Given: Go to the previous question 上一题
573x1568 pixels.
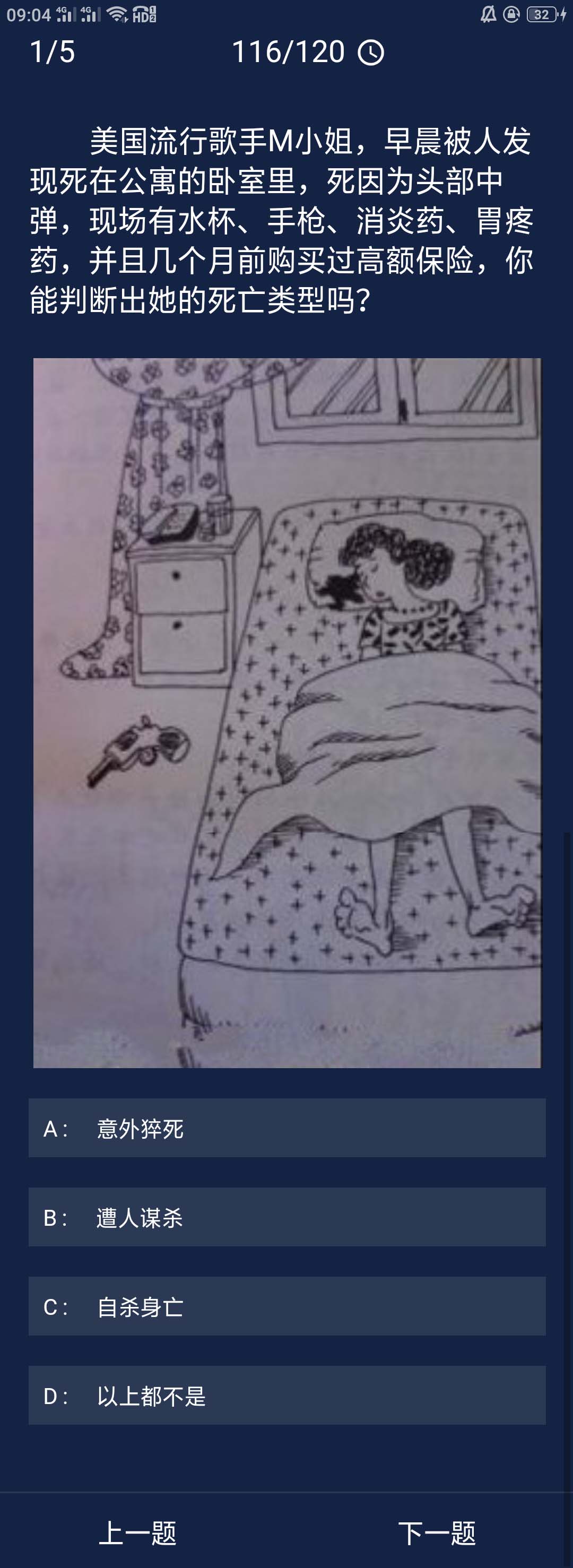Looking at the screenshot, I should tap(137, 1532).
